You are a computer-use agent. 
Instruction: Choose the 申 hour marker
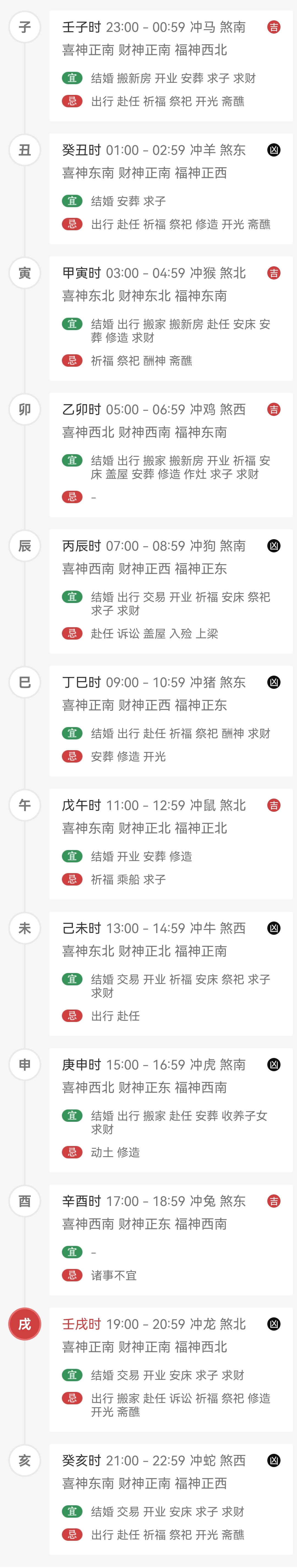[x=25, y=1065]
